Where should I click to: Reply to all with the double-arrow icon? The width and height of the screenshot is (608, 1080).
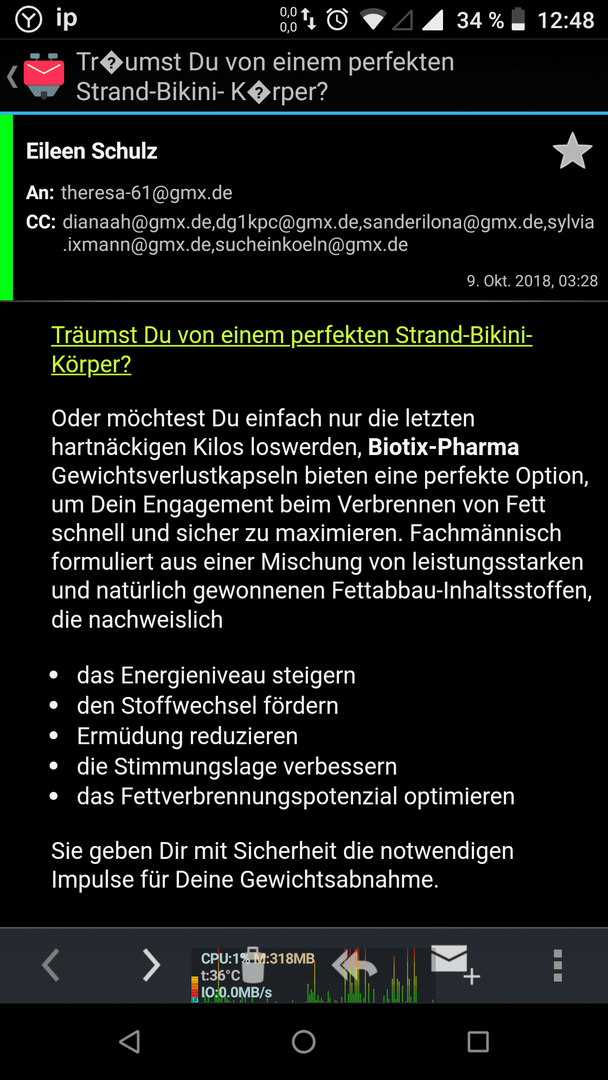point(355,965)
